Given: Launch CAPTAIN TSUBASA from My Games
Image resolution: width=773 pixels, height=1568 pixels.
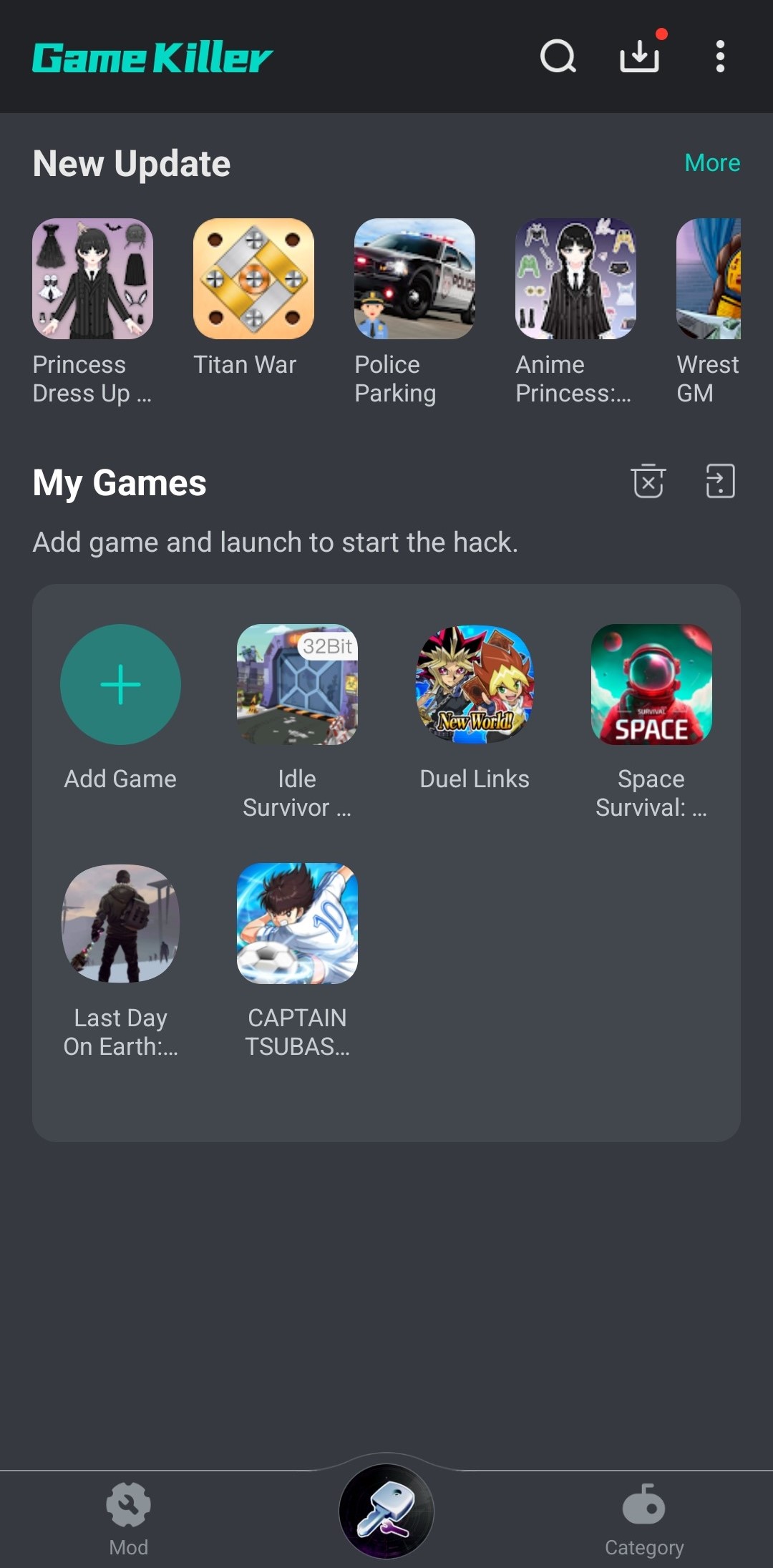Looking at the screenshot, I should tap(297, 923).
